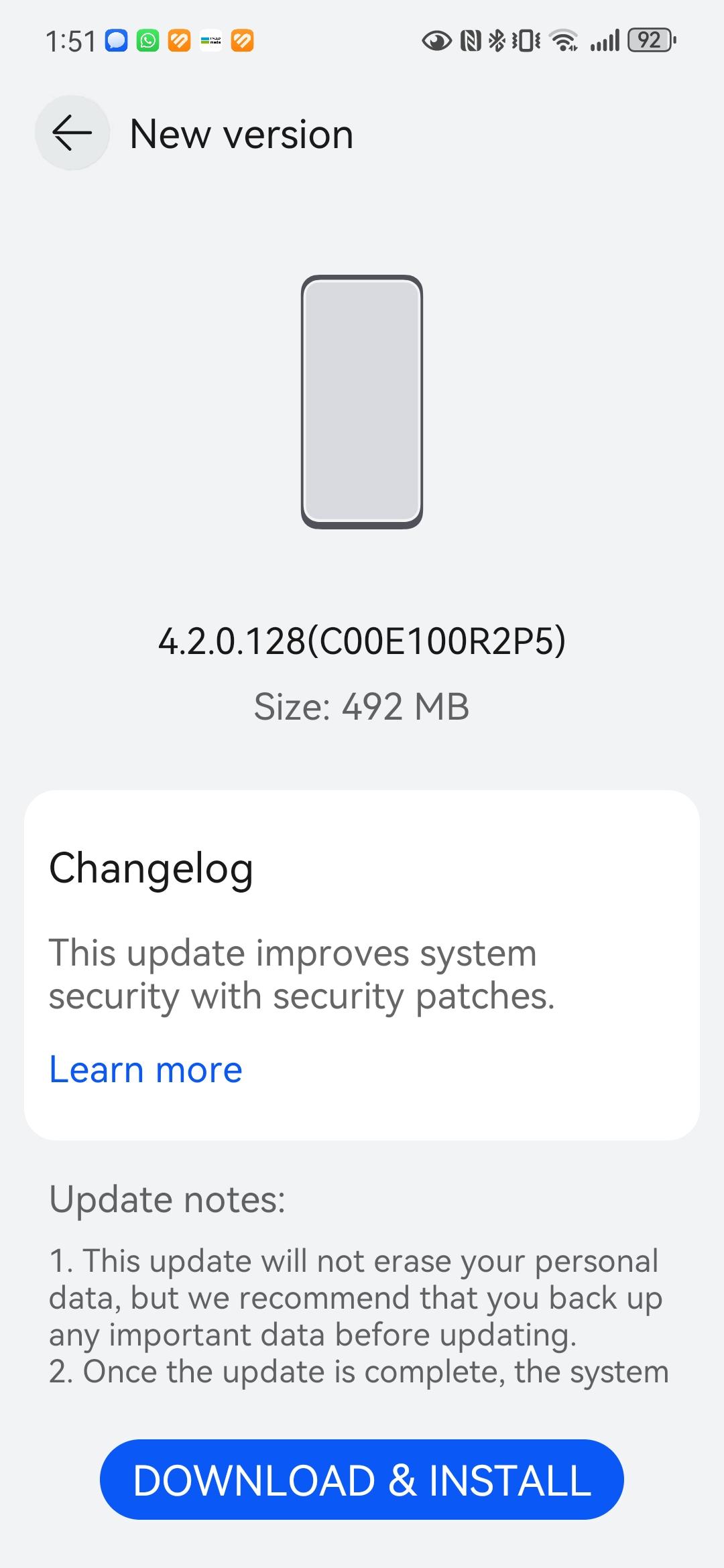
Task: Open the Learn more changelog link
Action: click(x=145, y=1069)
